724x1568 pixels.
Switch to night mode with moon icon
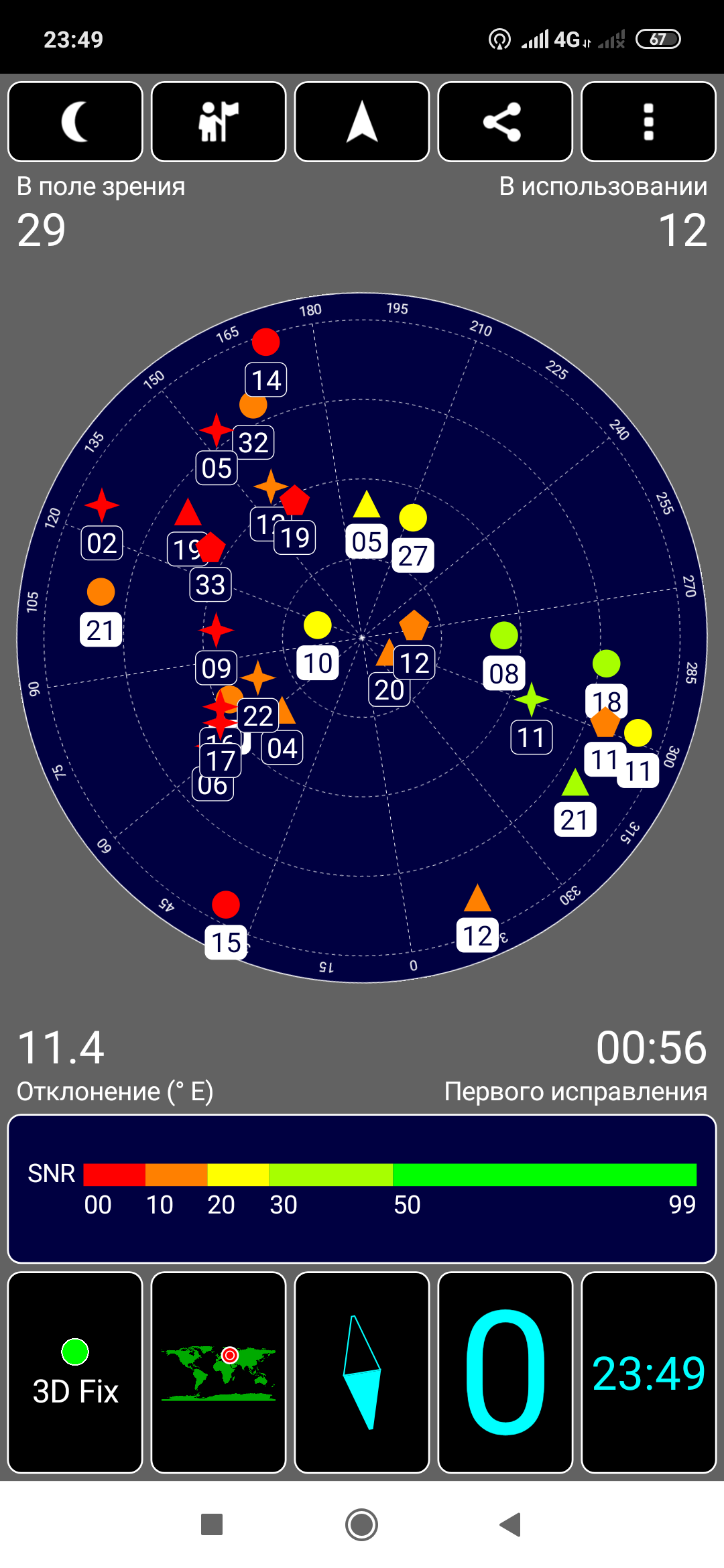click(75, 122)
